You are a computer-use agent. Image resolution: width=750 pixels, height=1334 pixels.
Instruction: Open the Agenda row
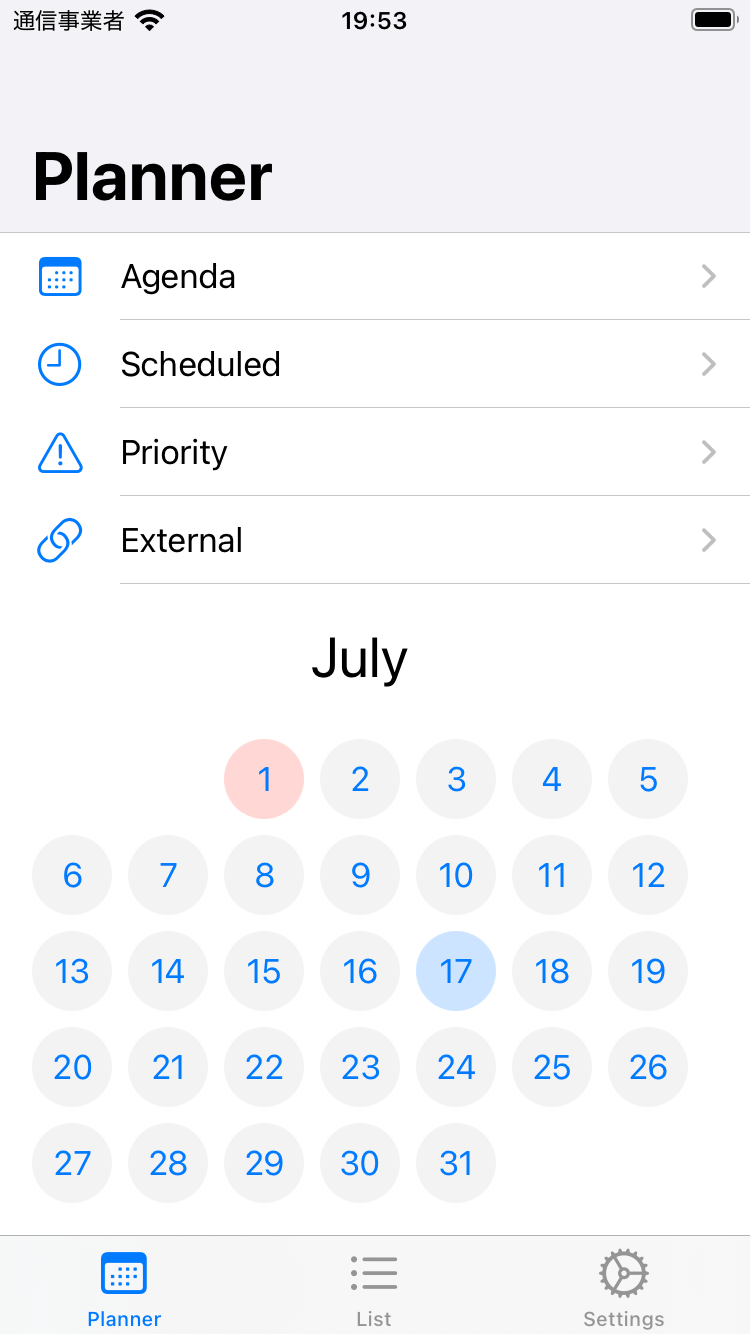[375, 277]
